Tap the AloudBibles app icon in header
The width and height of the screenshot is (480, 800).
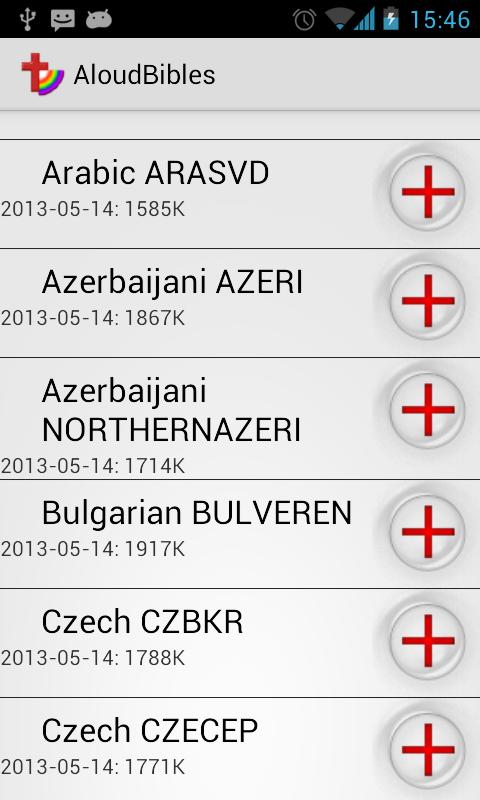point(42,74)
